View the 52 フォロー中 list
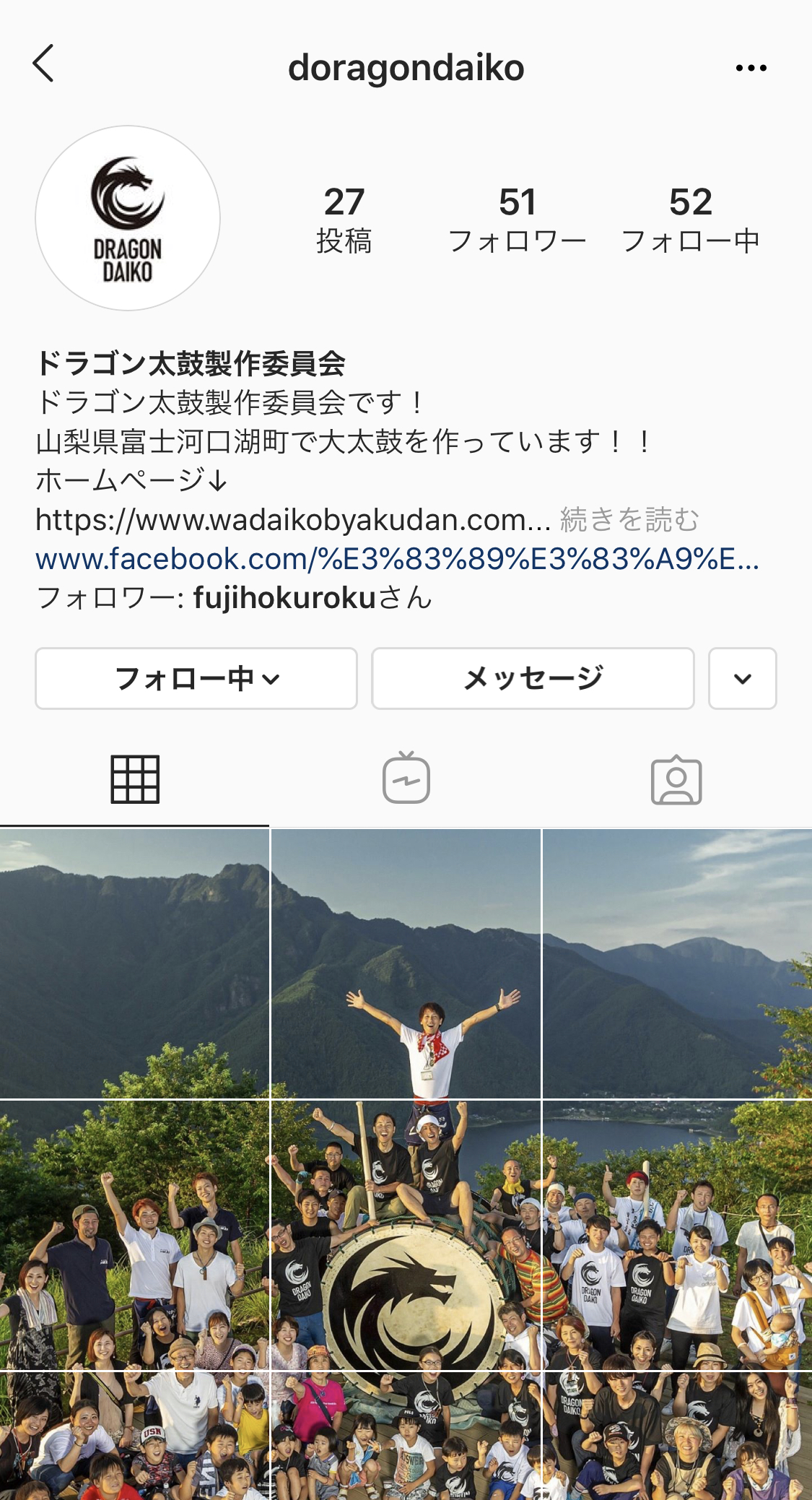Screen dimensions: 812x1500 point(690,220)
